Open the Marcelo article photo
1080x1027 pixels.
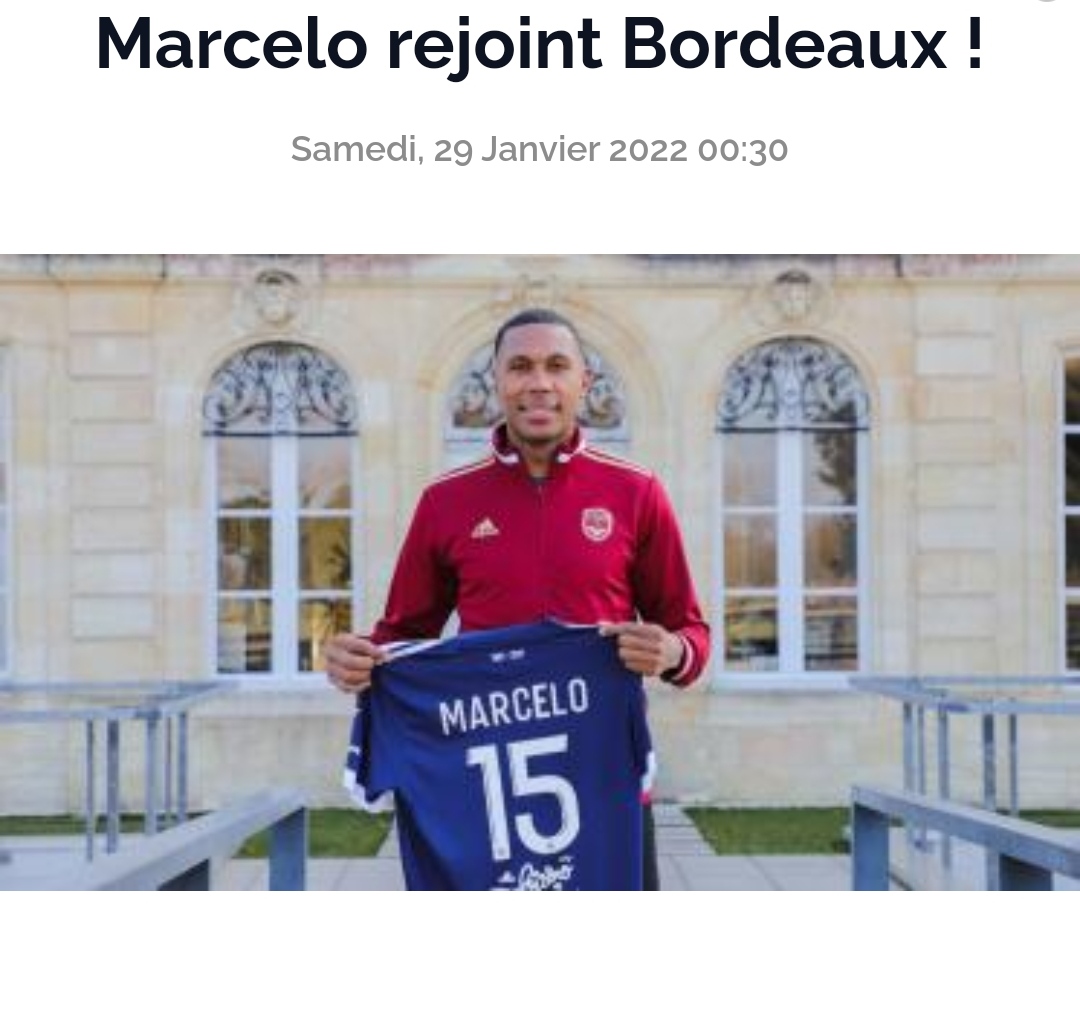pos(540,572)
